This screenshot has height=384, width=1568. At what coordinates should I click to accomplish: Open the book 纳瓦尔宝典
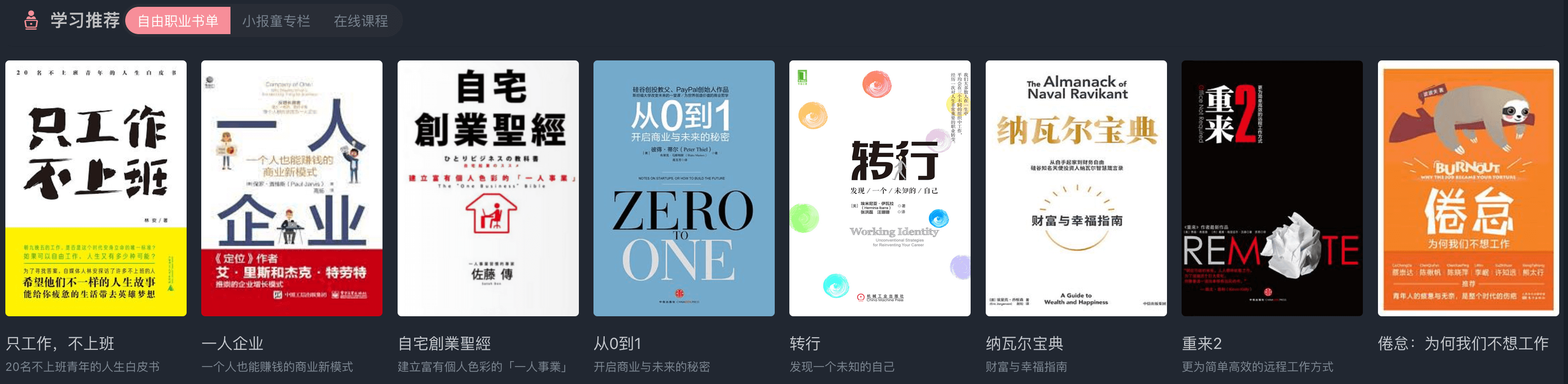(x=1075, y=188)
